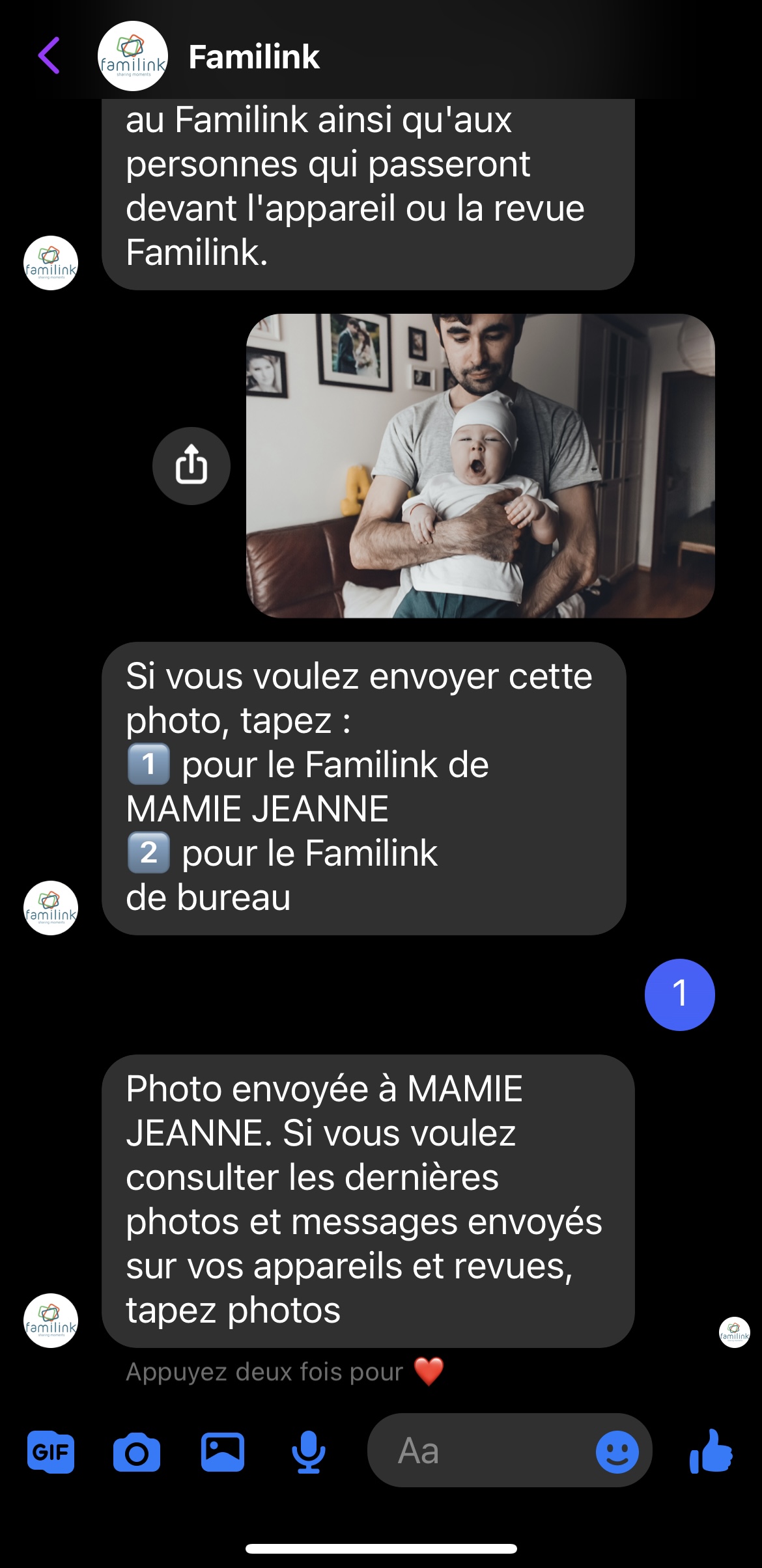Go back to the chat list
The height and width of the screenshot is (1568, 762).
click(49, 56)
